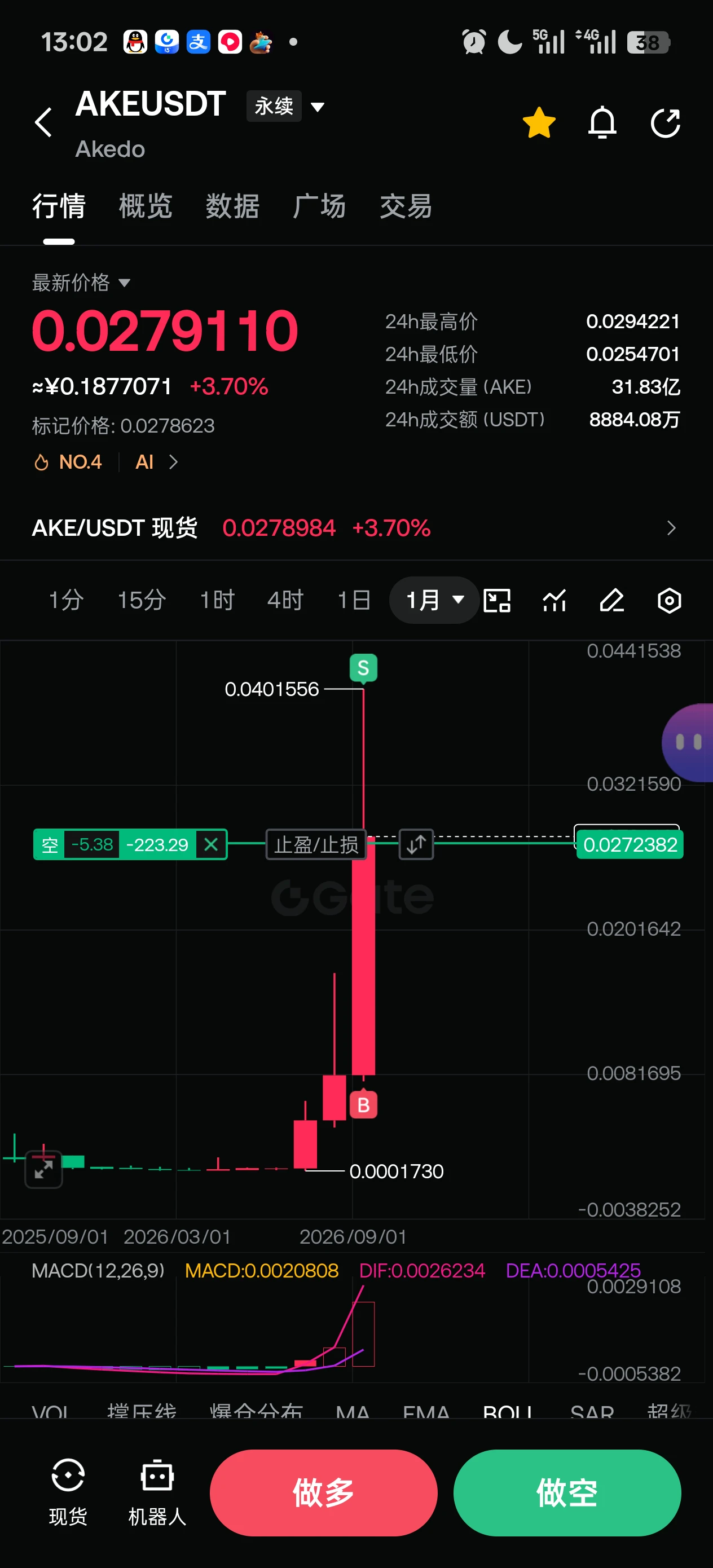The image size is (713, 1568).
Task: Expand the 最新价格 price type dropdown
Action: point(81,283)
